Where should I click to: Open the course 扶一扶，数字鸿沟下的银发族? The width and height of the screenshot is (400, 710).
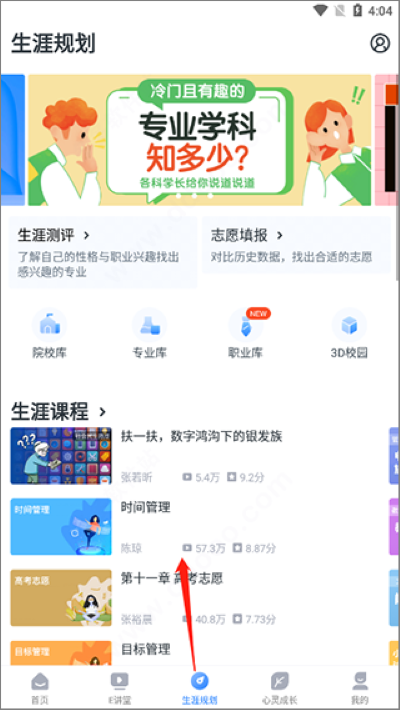coord(195,456)
